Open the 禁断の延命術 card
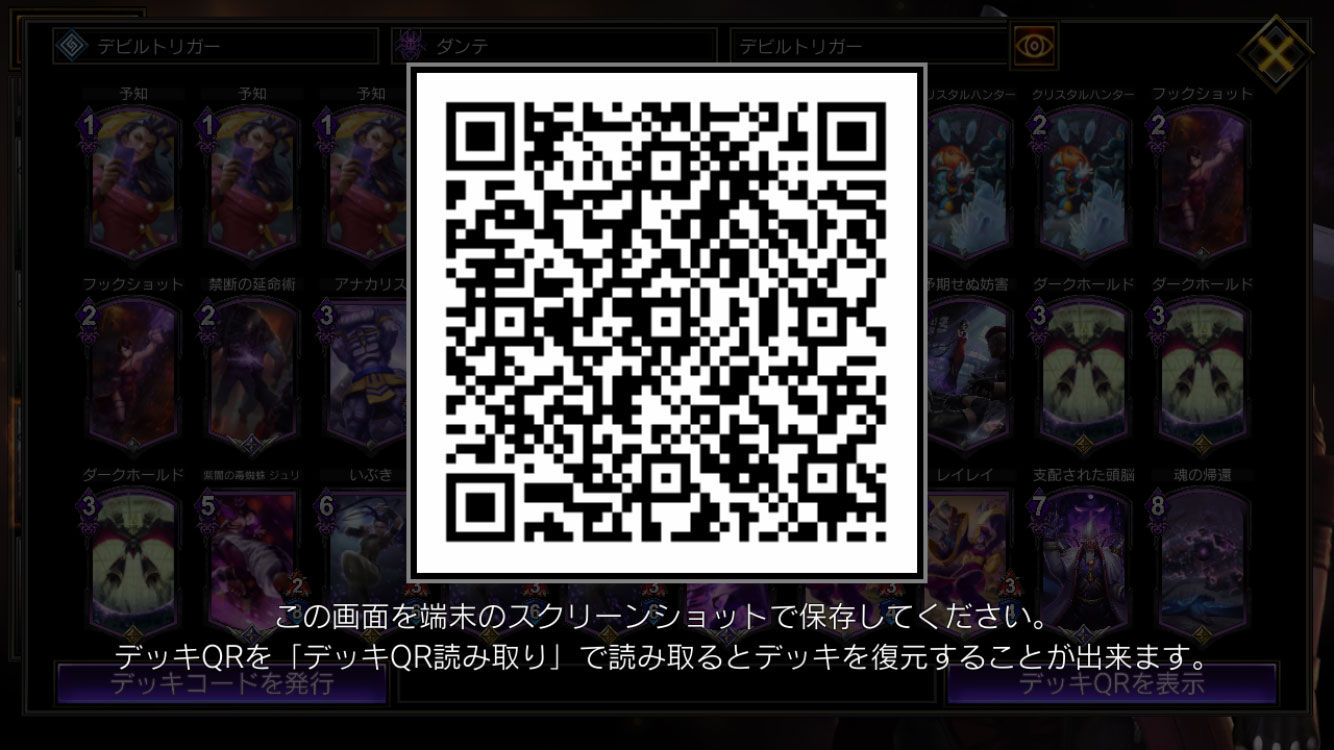1334x750 pixels. 252,372
